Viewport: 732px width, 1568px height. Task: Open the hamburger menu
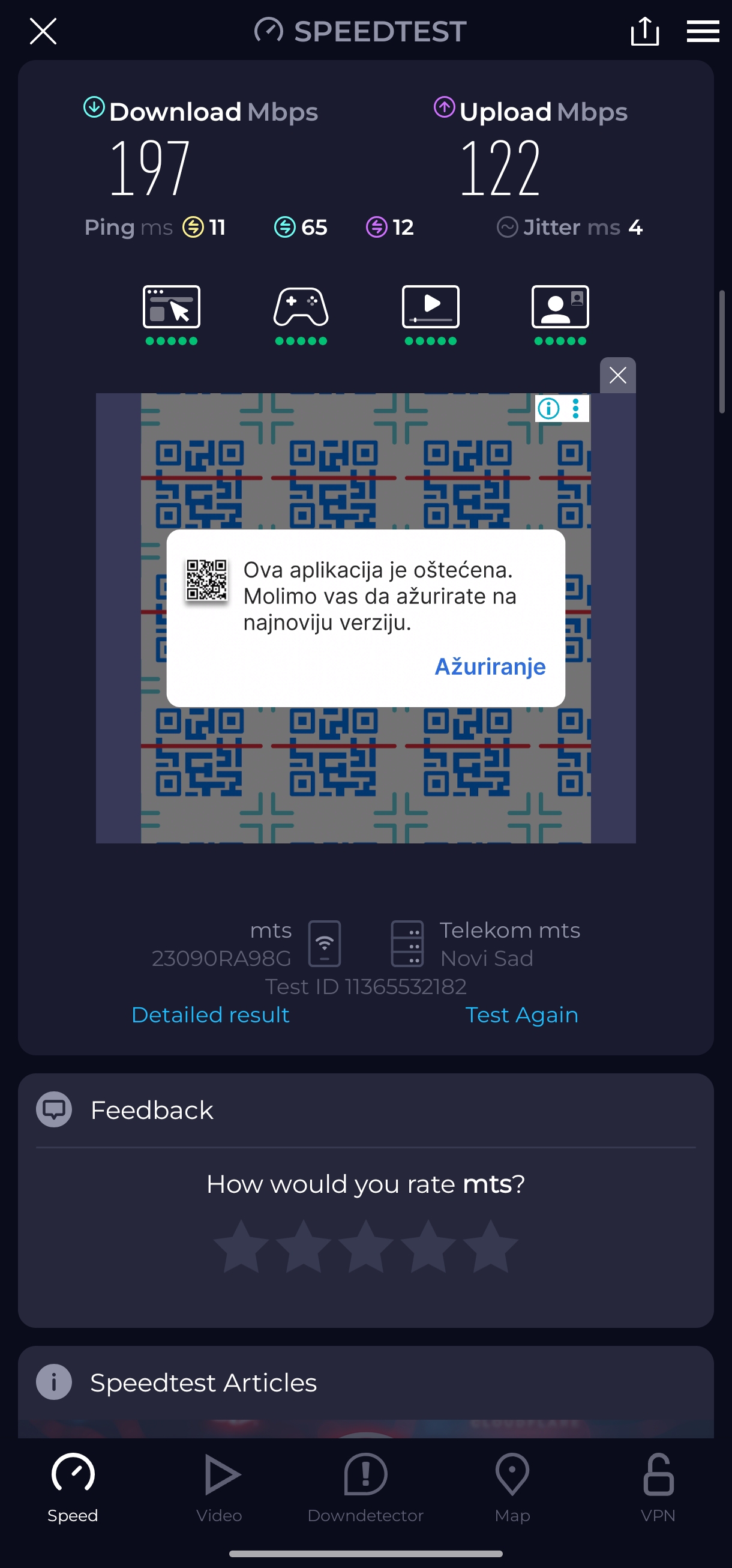point(703,31)
